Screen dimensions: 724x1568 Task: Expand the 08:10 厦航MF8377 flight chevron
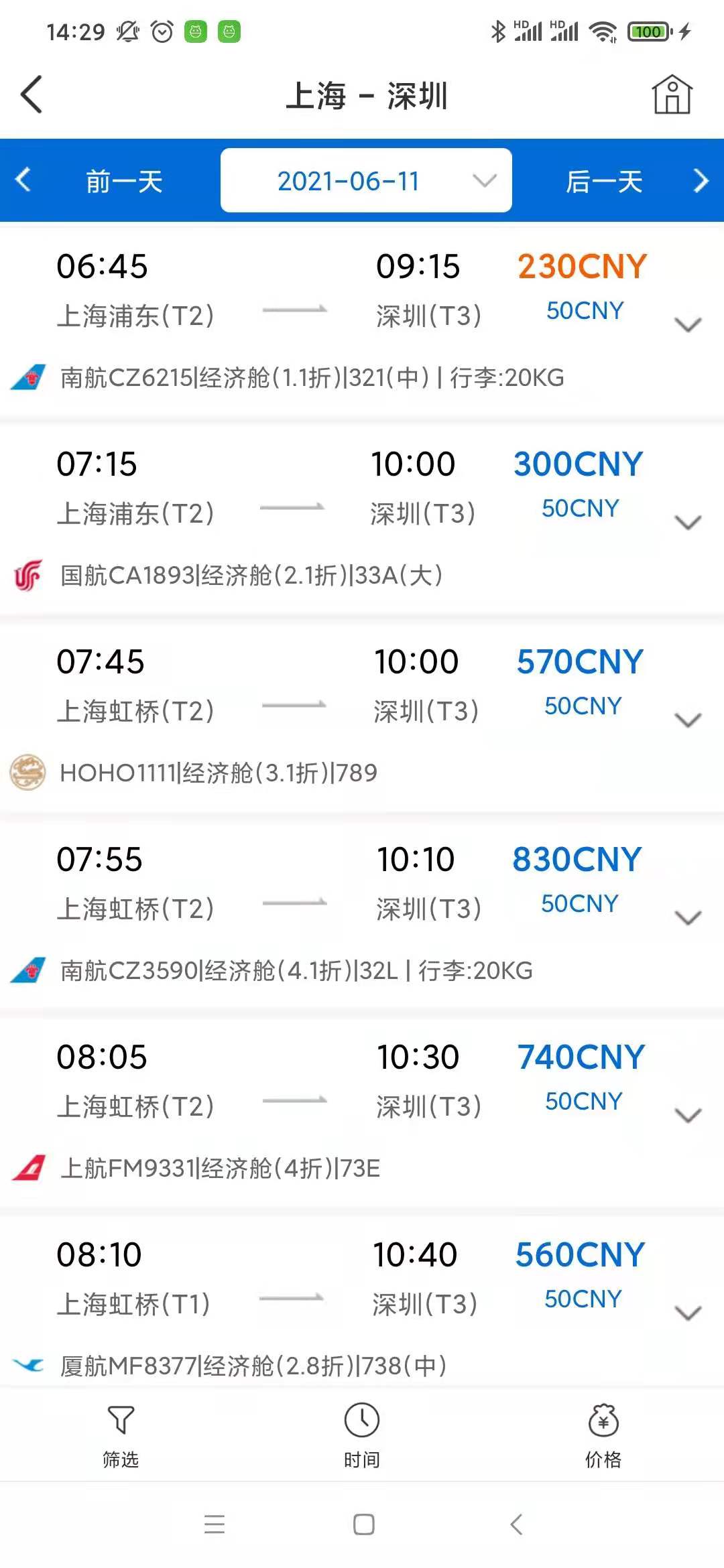point(688,1313)
